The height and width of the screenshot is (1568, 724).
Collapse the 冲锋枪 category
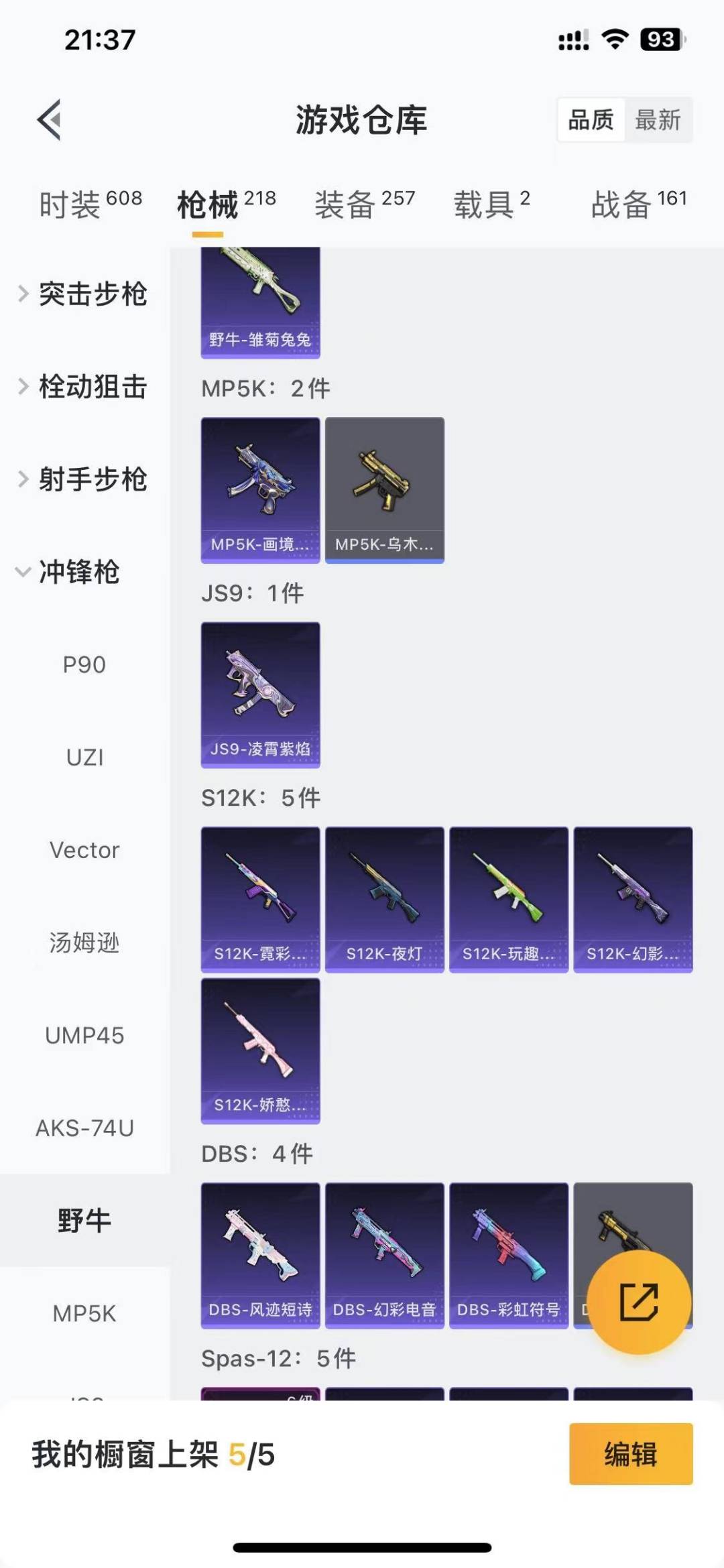point(70,572)
